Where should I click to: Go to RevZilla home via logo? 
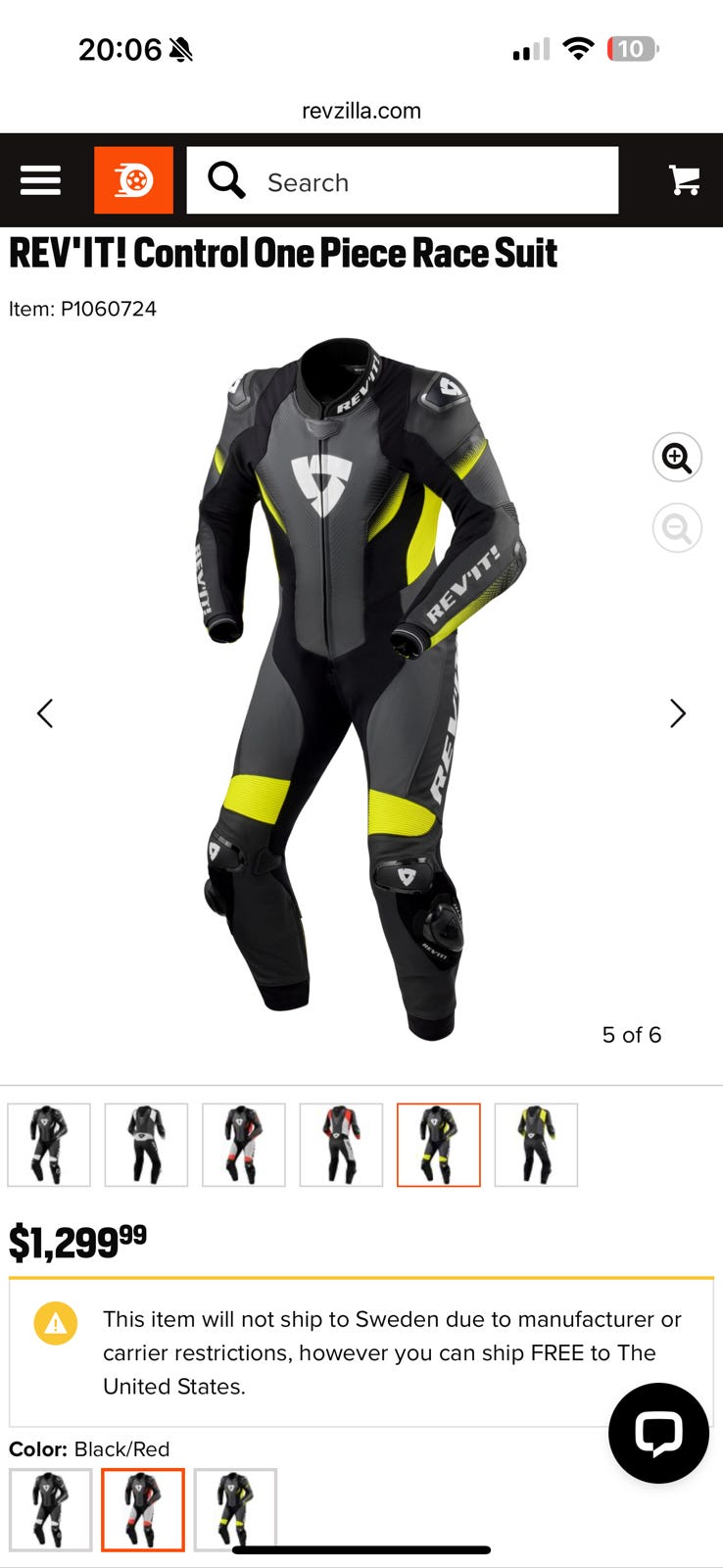coord(133,180)
